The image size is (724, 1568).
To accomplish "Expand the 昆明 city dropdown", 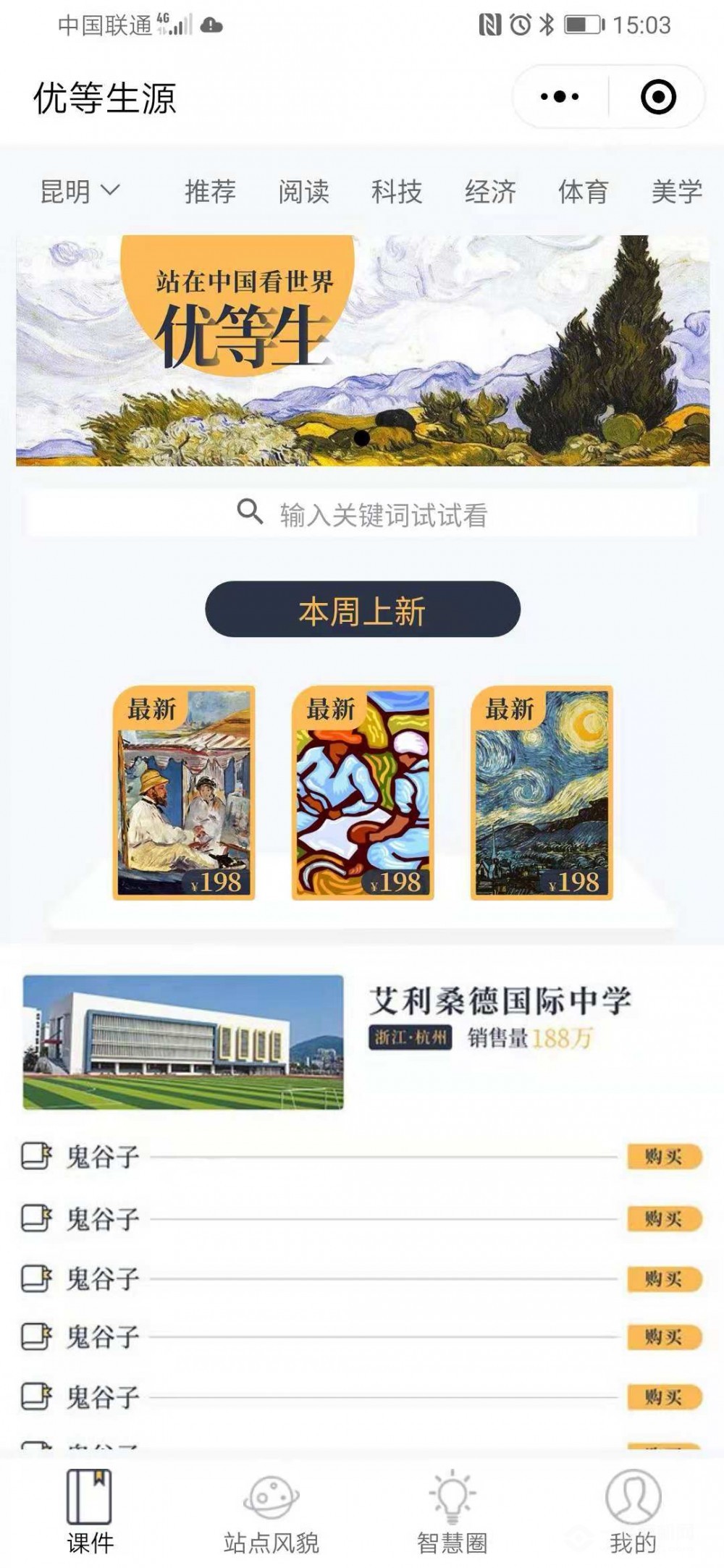I will [80, 192].
